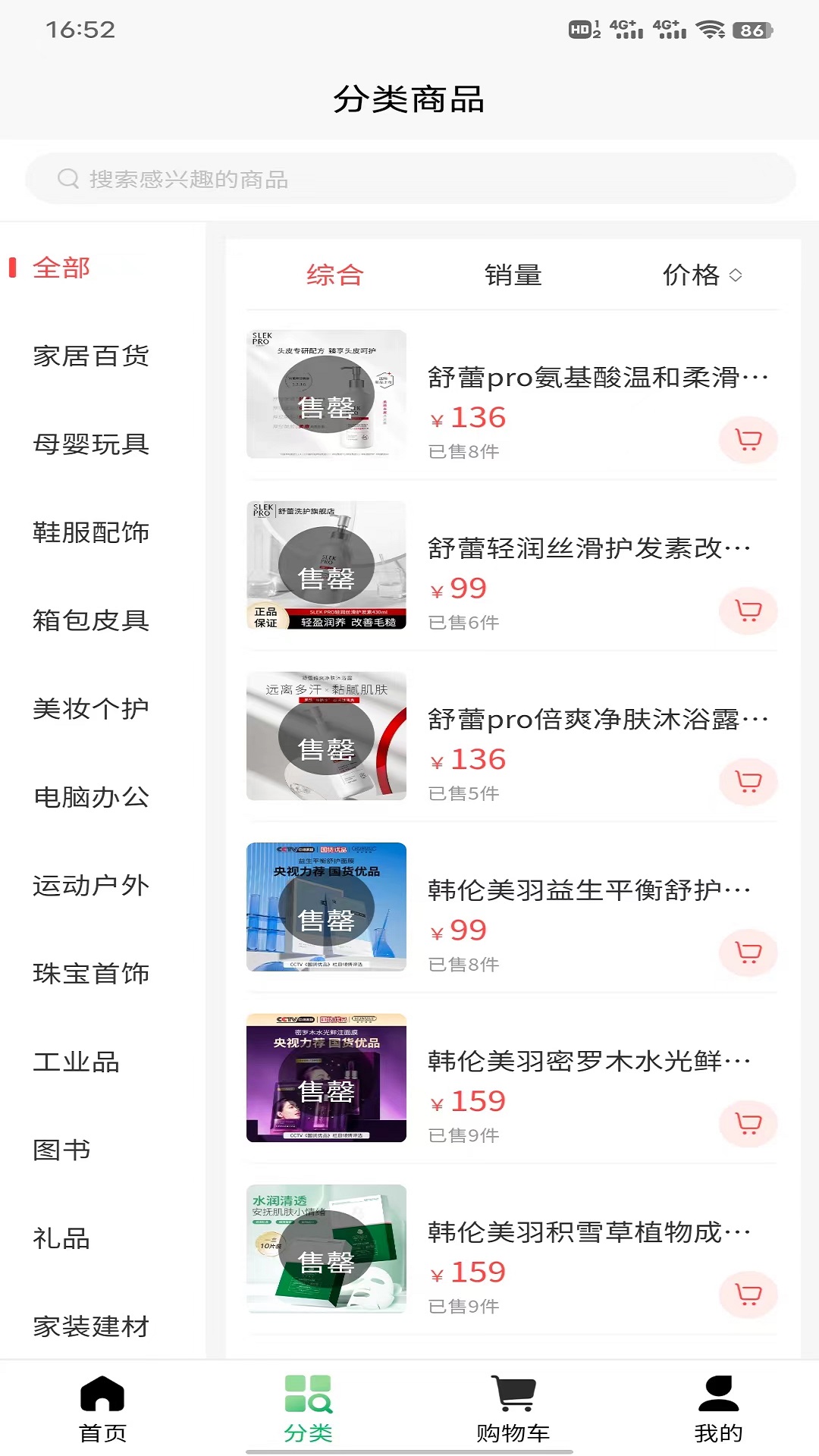Add 舒蕾pro氨基酸 shampoo to cart
This screenshot has height=1456, width=819.
(x=748, y=440)
